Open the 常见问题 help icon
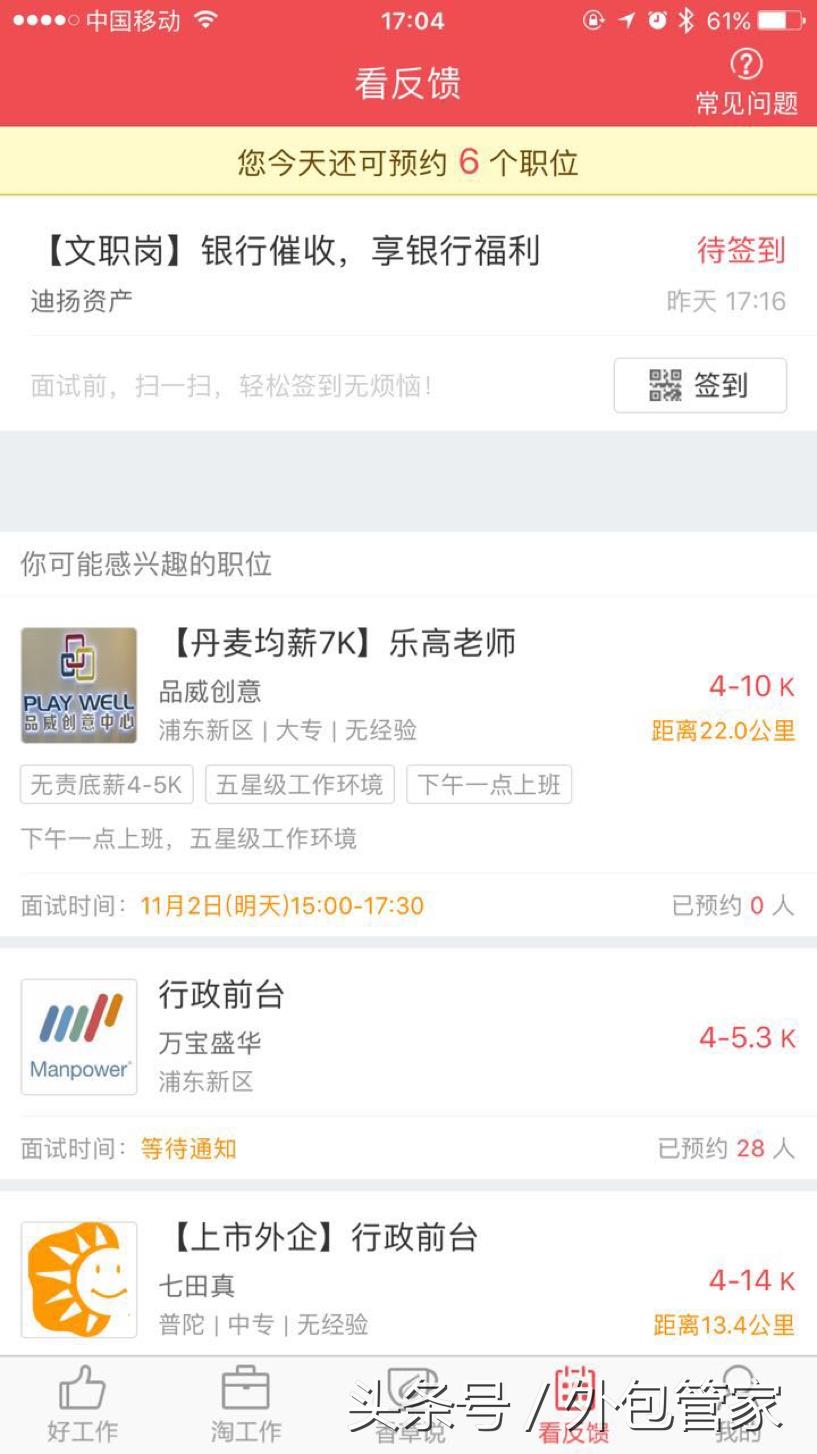Image resolution: width=817 pixels, height=1454 pixels. point(746,82)
